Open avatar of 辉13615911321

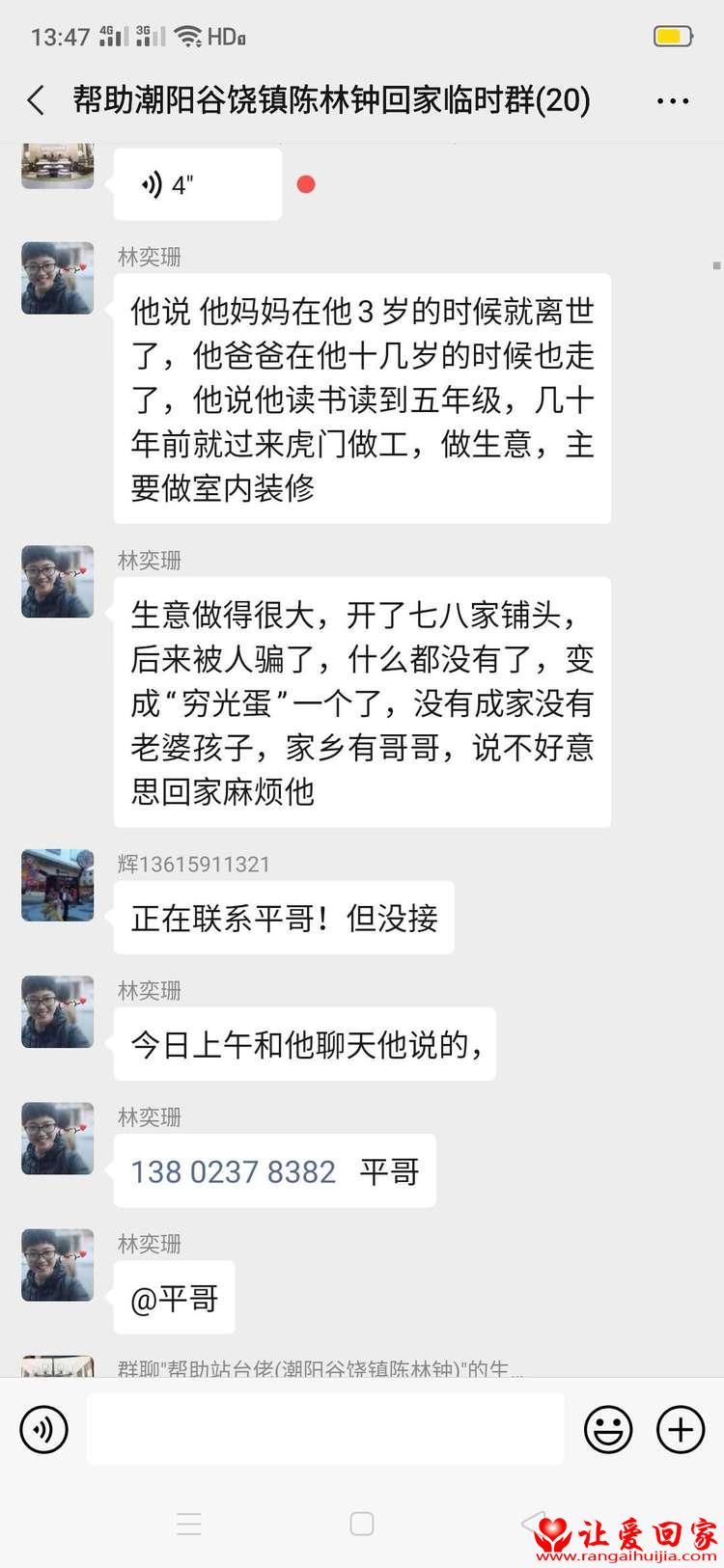tap(58, 885)
